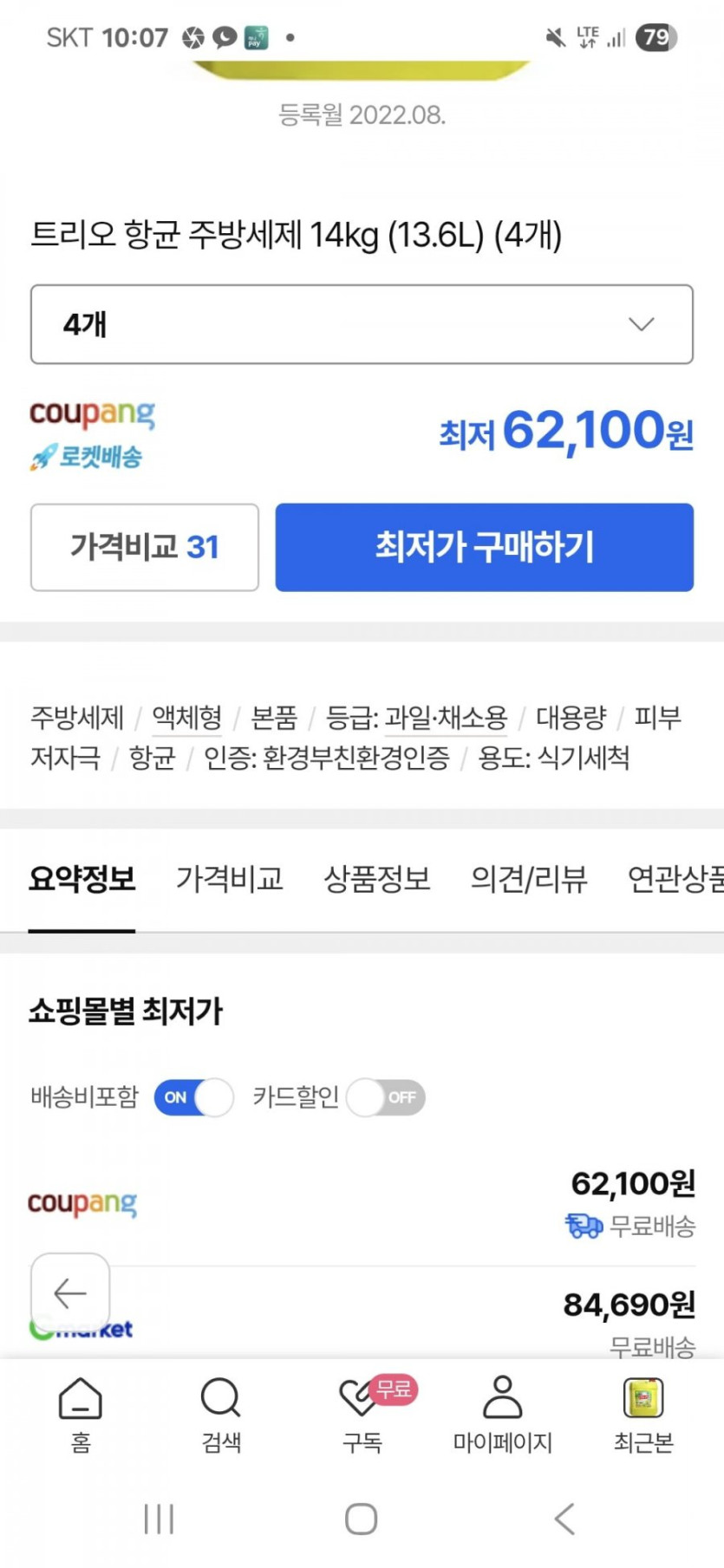Switch to the 연관상품 tab

click(x=675, y=880)
